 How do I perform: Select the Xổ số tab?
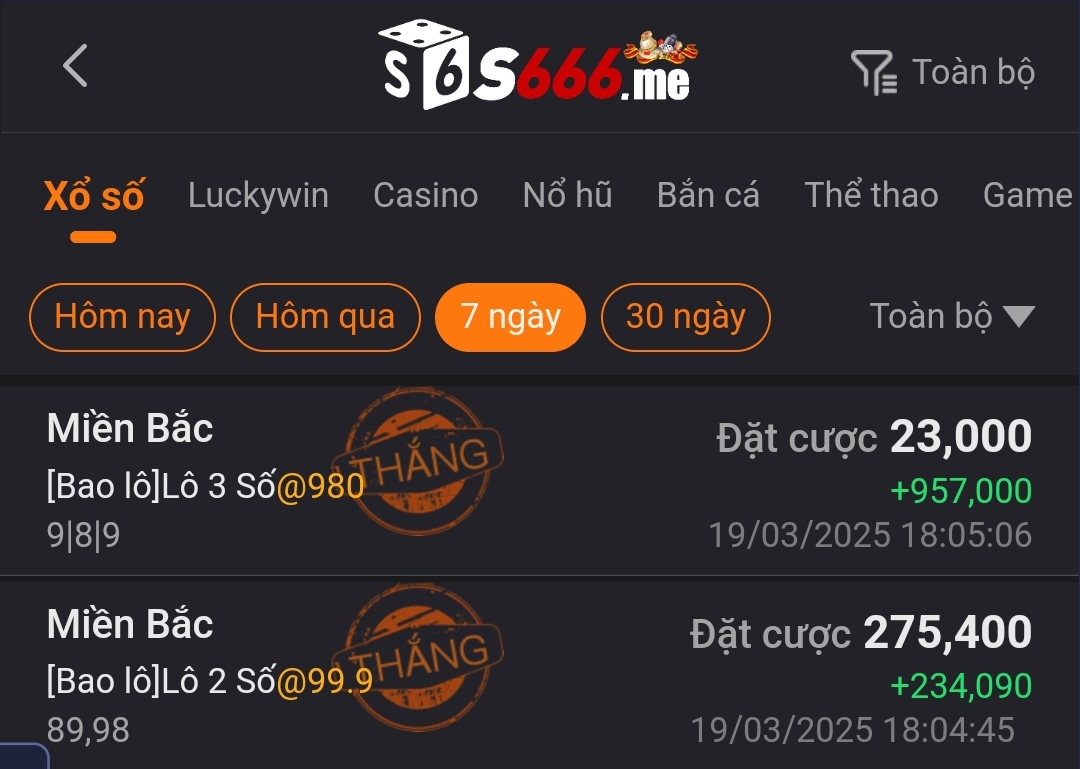94,197
